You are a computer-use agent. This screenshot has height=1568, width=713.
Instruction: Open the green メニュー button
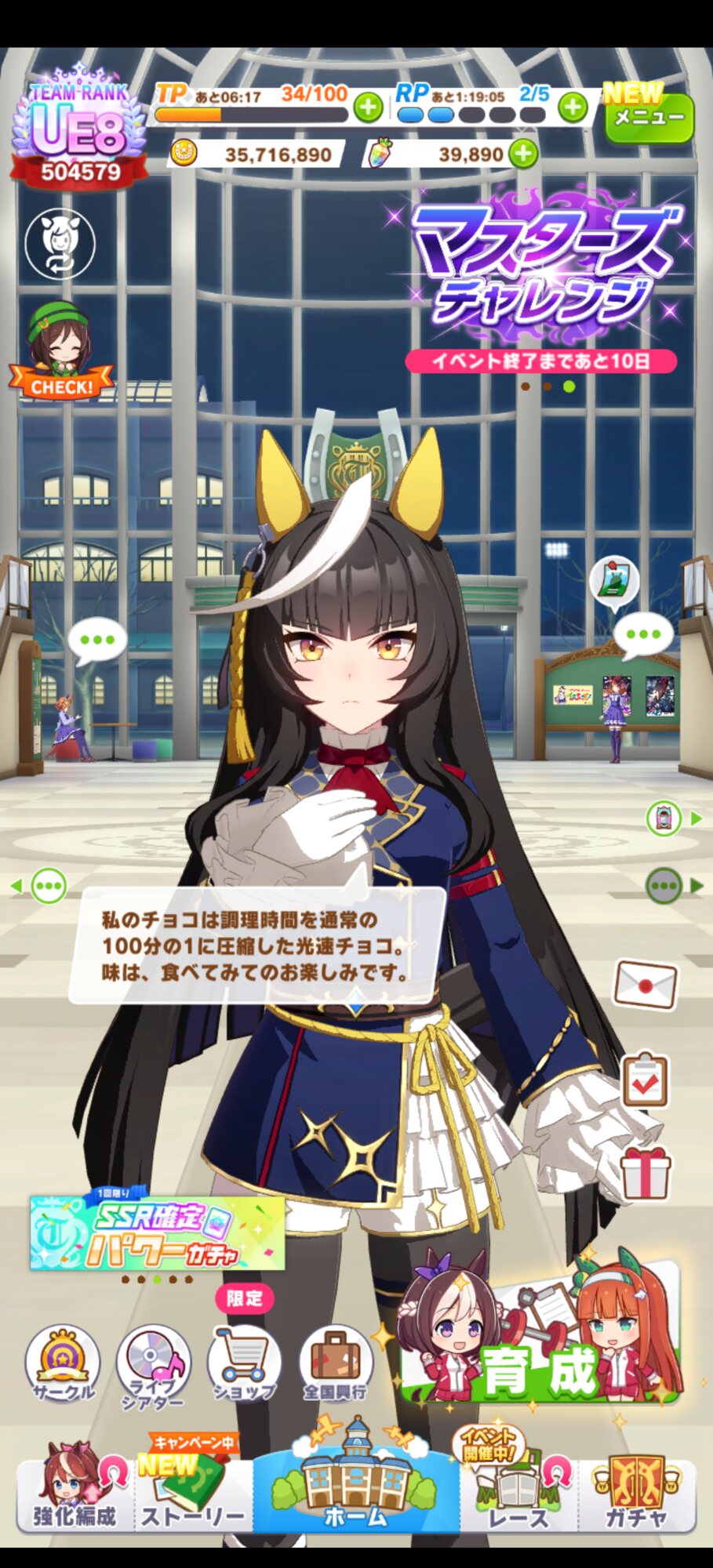click(x=649, y=118)
